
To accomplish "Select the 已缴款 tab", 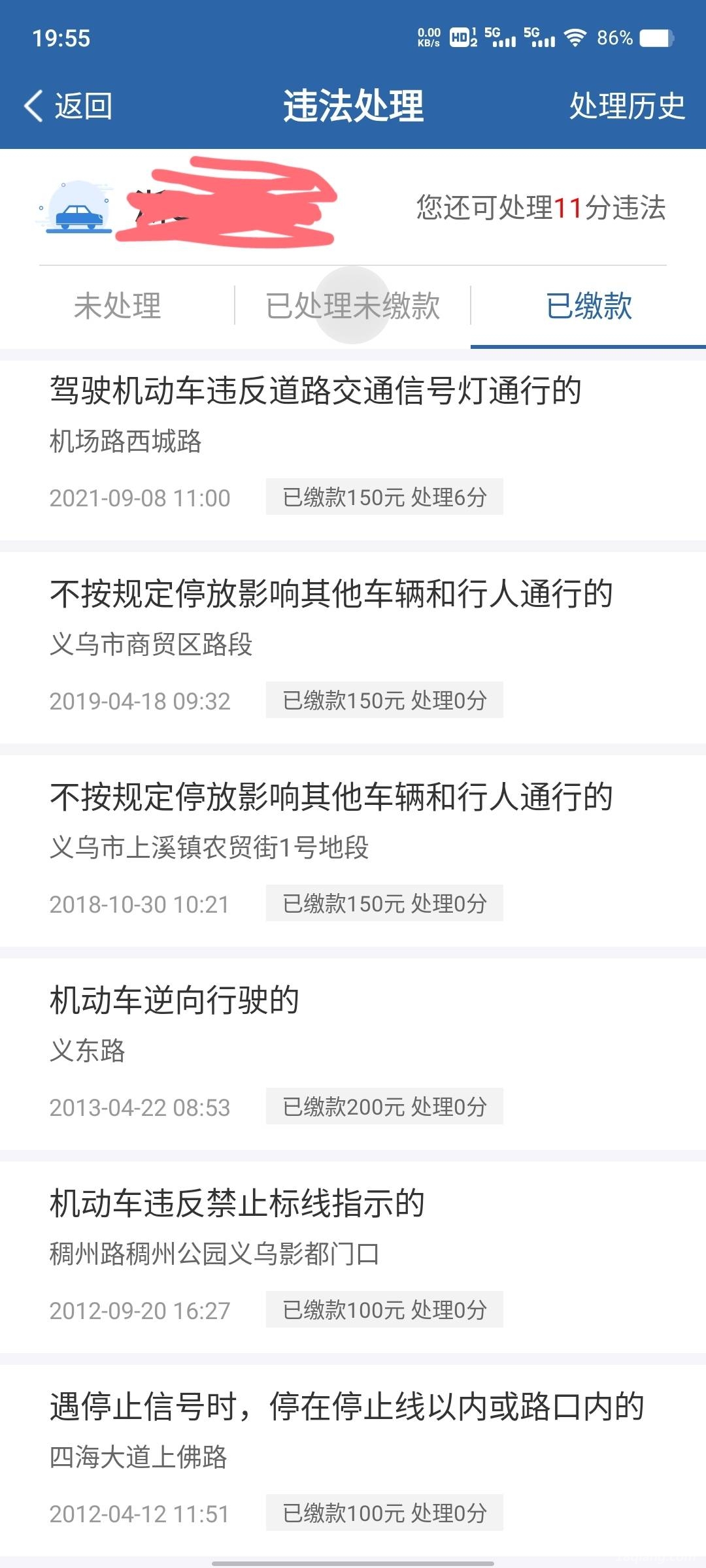I will click(x=588, y=306).
